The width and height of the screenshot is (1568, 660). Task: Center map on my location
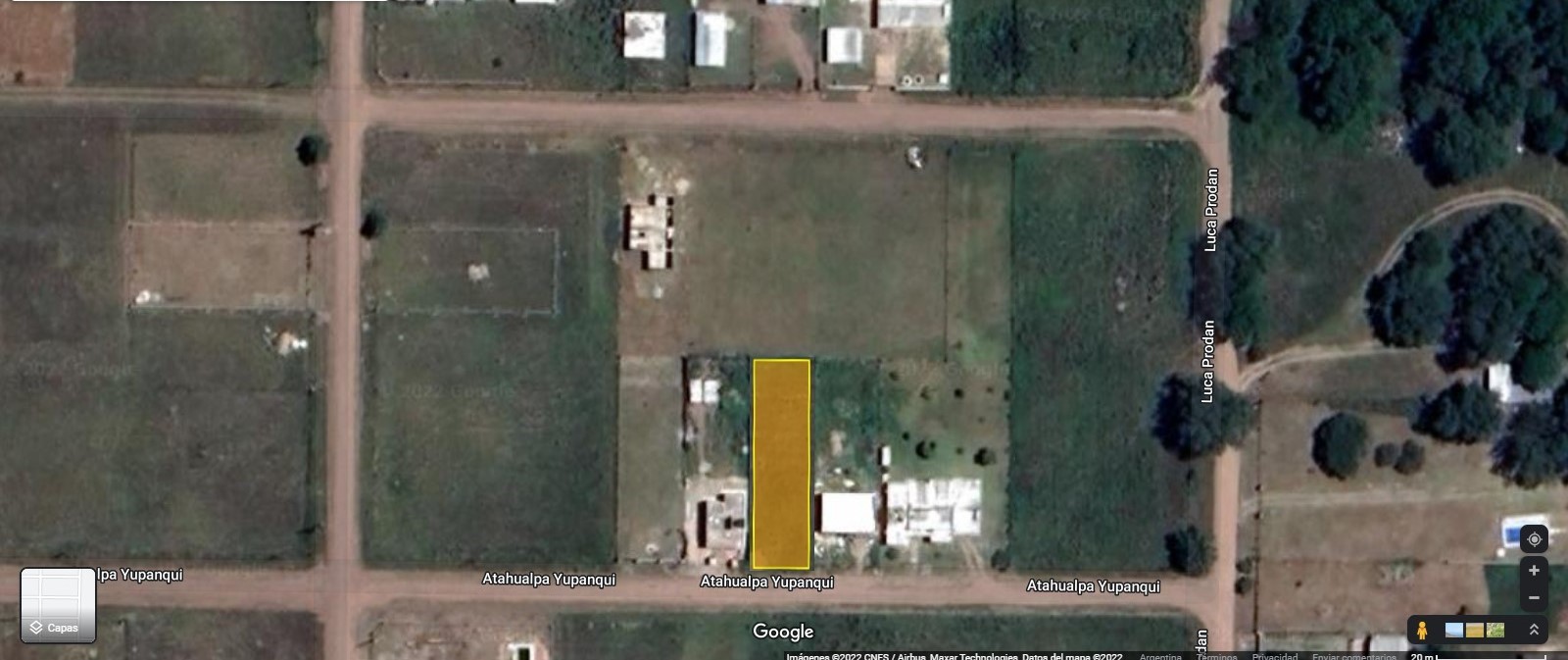[1534, 539]
